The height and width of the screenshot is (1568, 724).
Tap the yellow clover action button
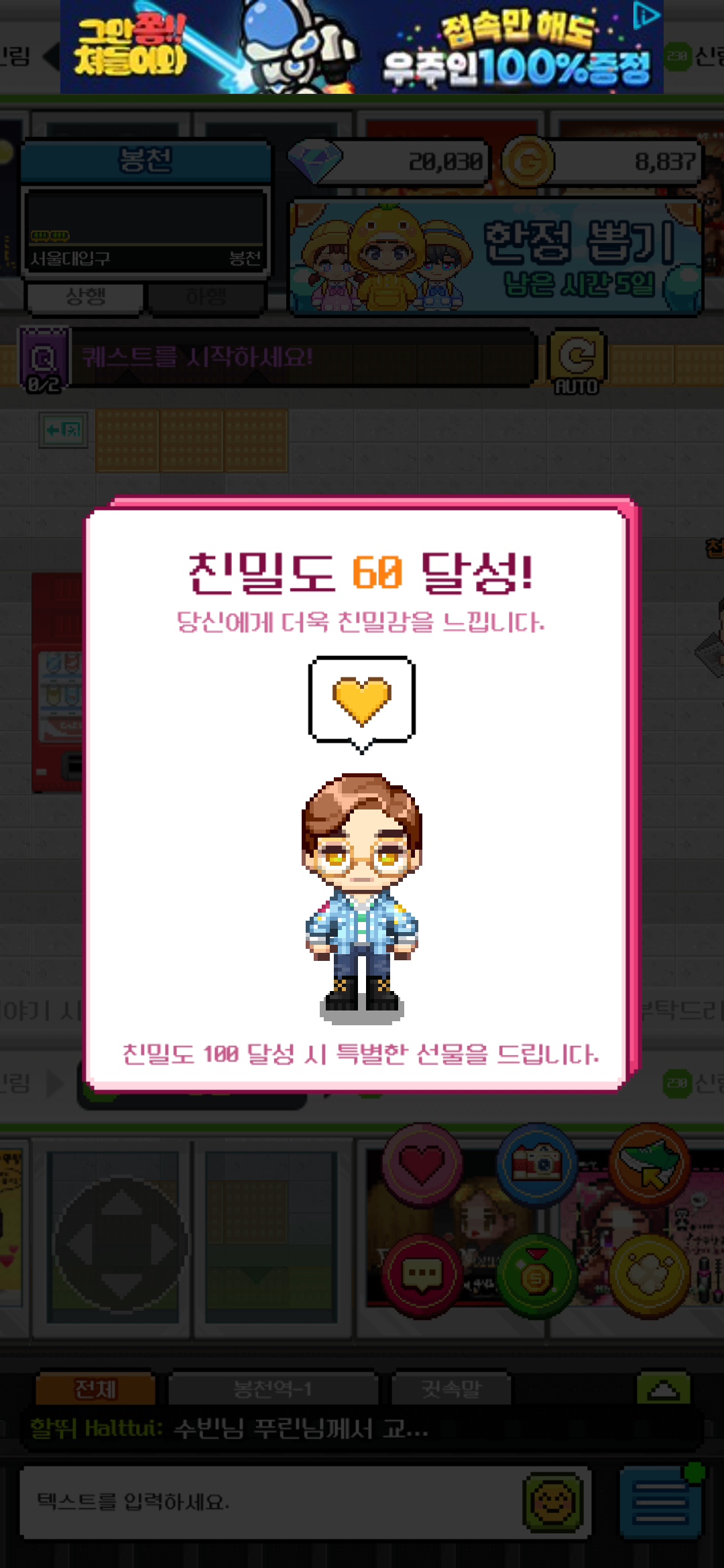click(649, 1275)
